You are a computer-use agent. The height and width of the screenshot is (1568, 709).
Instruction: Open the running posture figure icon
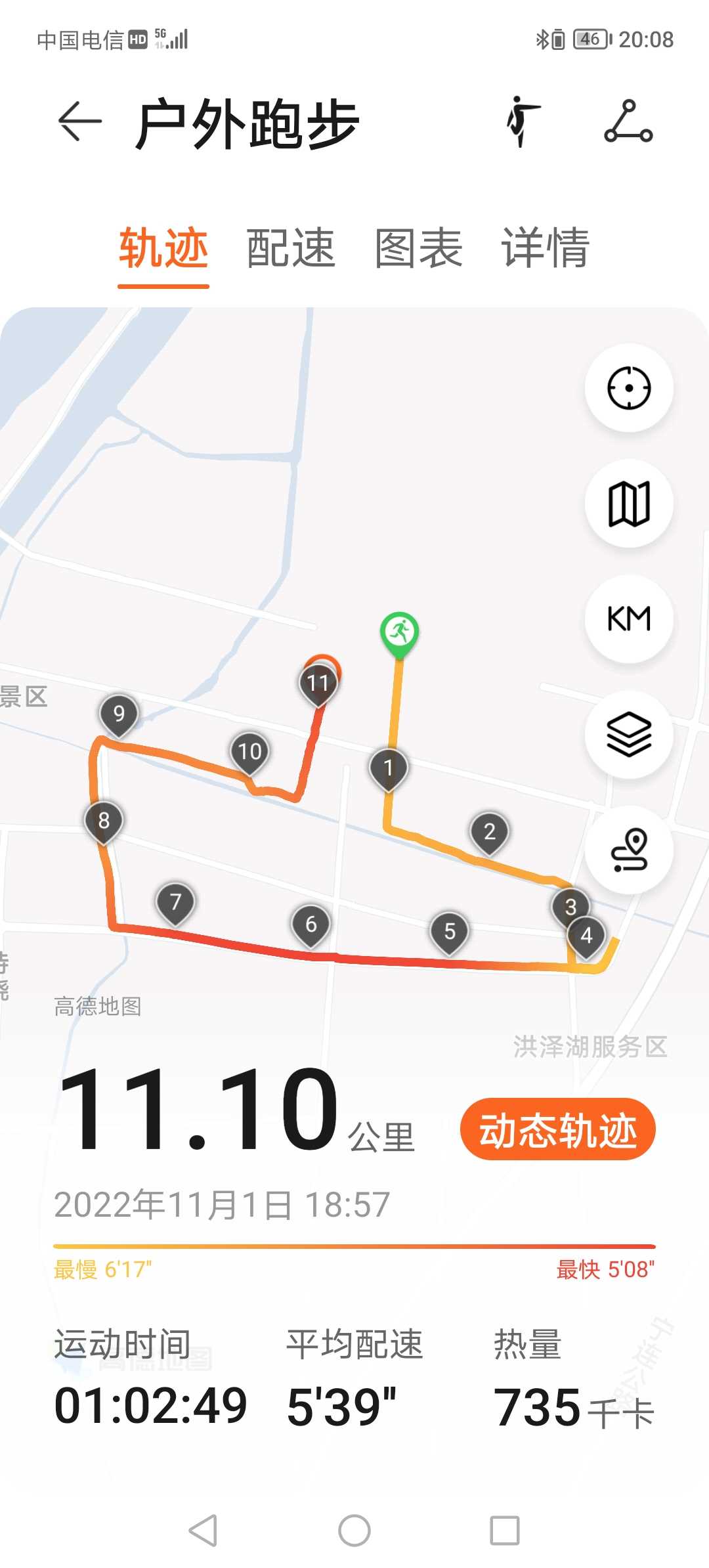[523, 121]
